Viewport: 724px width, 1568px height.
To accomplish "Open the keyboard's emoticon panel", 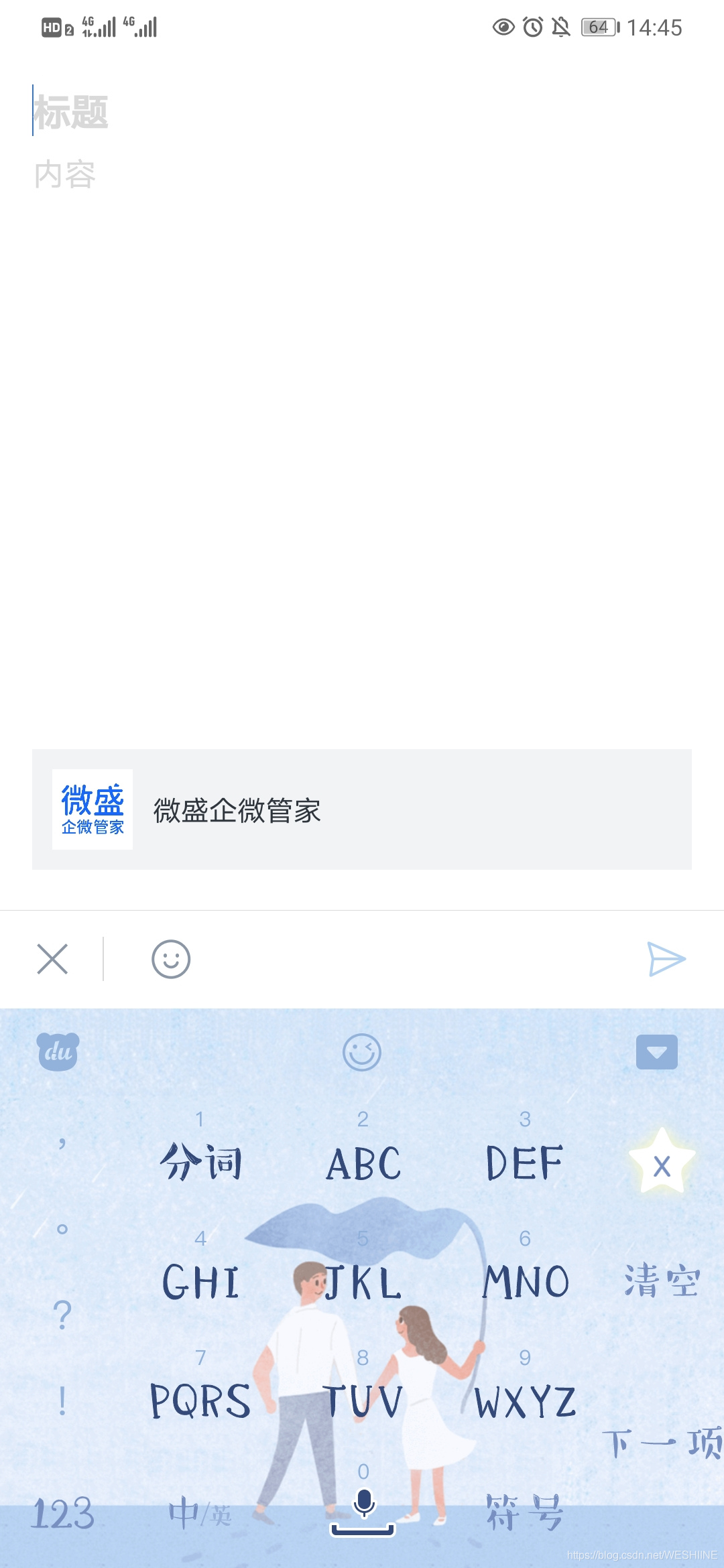I will click(362, 1052).
